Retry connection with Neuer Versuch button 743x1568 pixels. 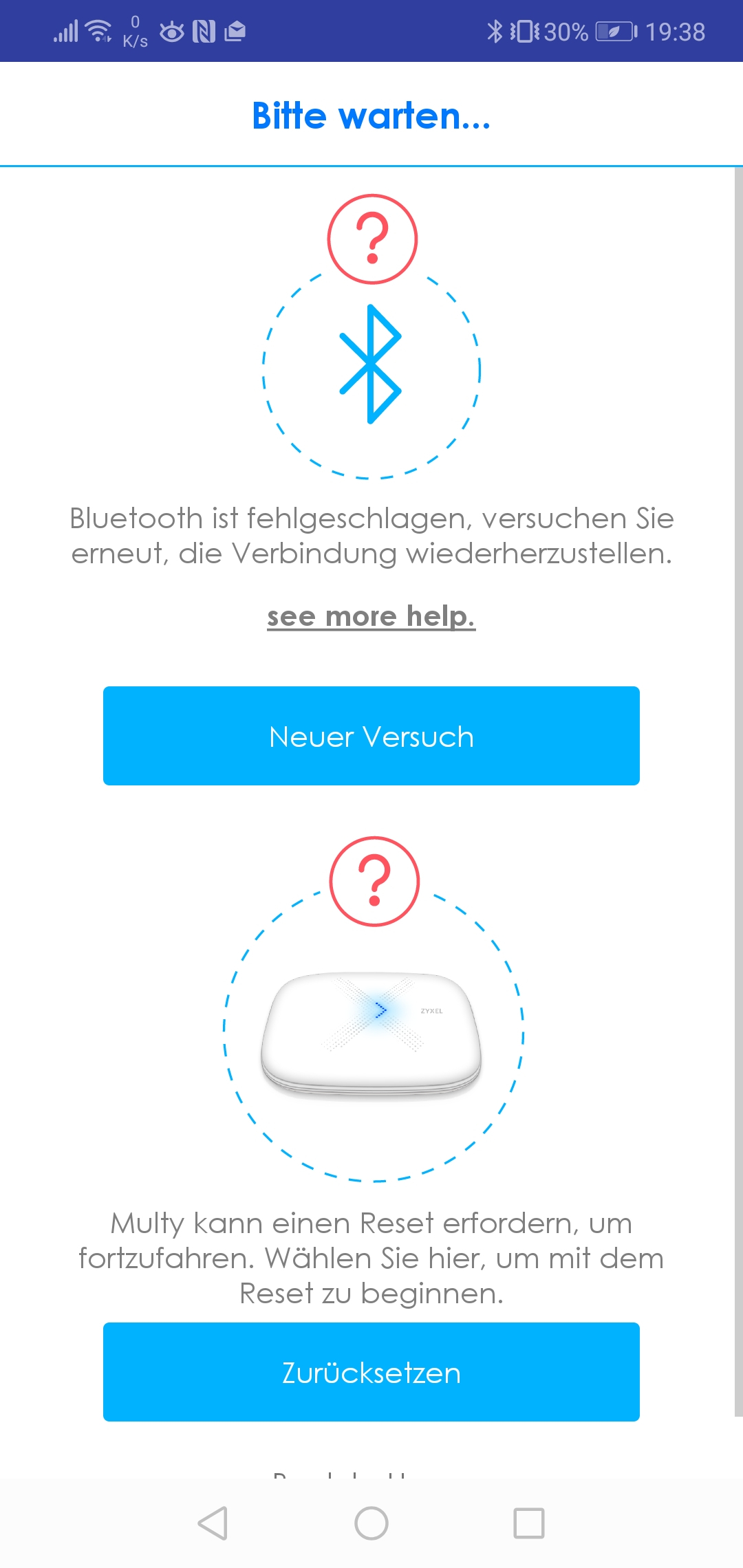point(371,736)
